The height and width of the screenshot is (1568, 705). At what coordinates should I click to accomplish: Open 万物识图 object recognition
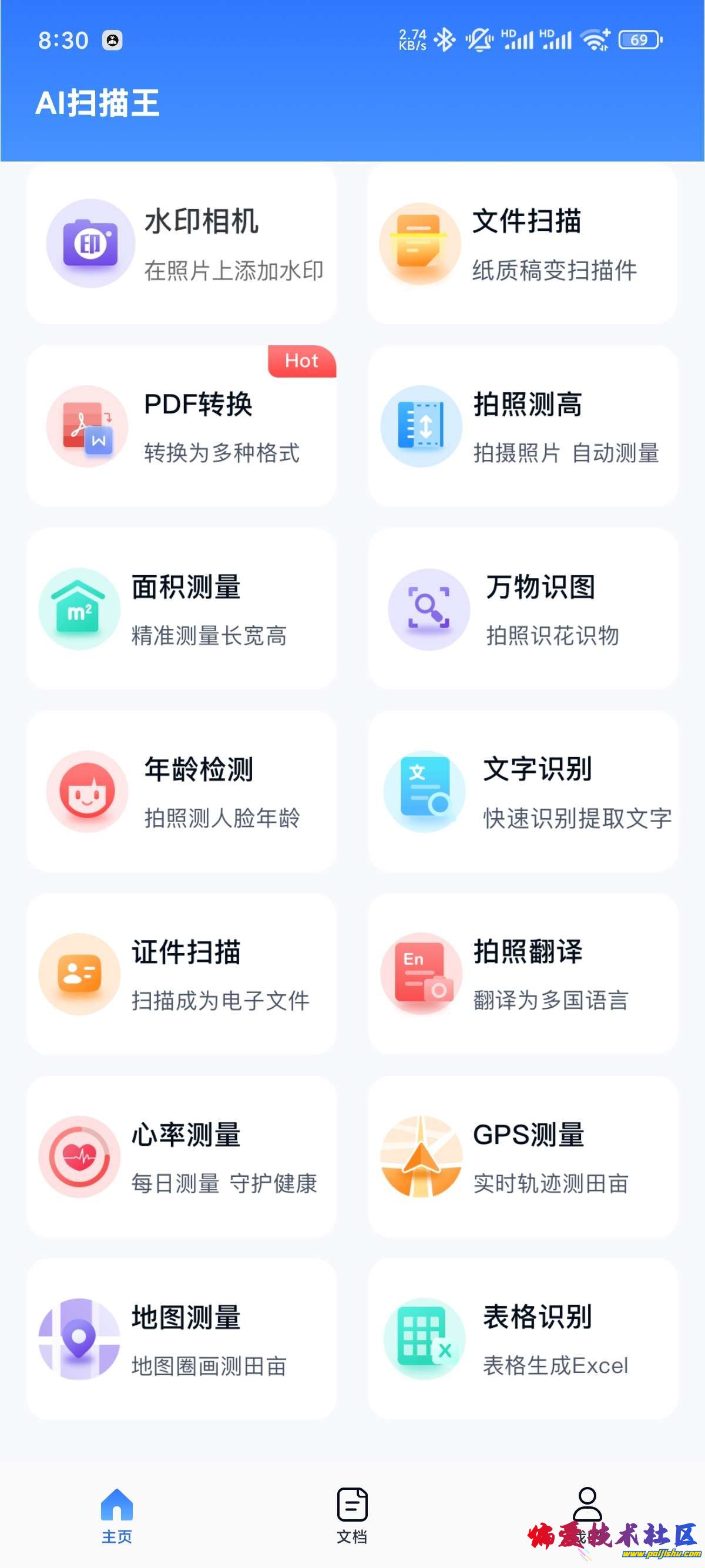pos(522,608)
